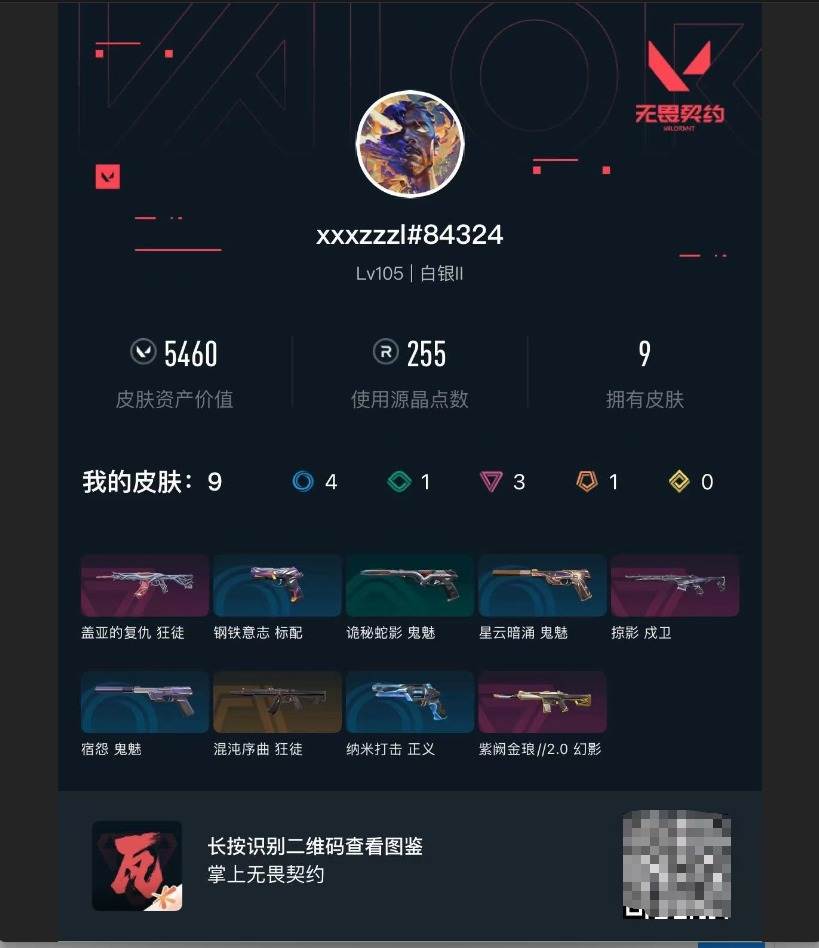Open the 盖亚的复仇 狂徒 skin card
The width and height of the screenshot is (819, 948).
point(144,584)
